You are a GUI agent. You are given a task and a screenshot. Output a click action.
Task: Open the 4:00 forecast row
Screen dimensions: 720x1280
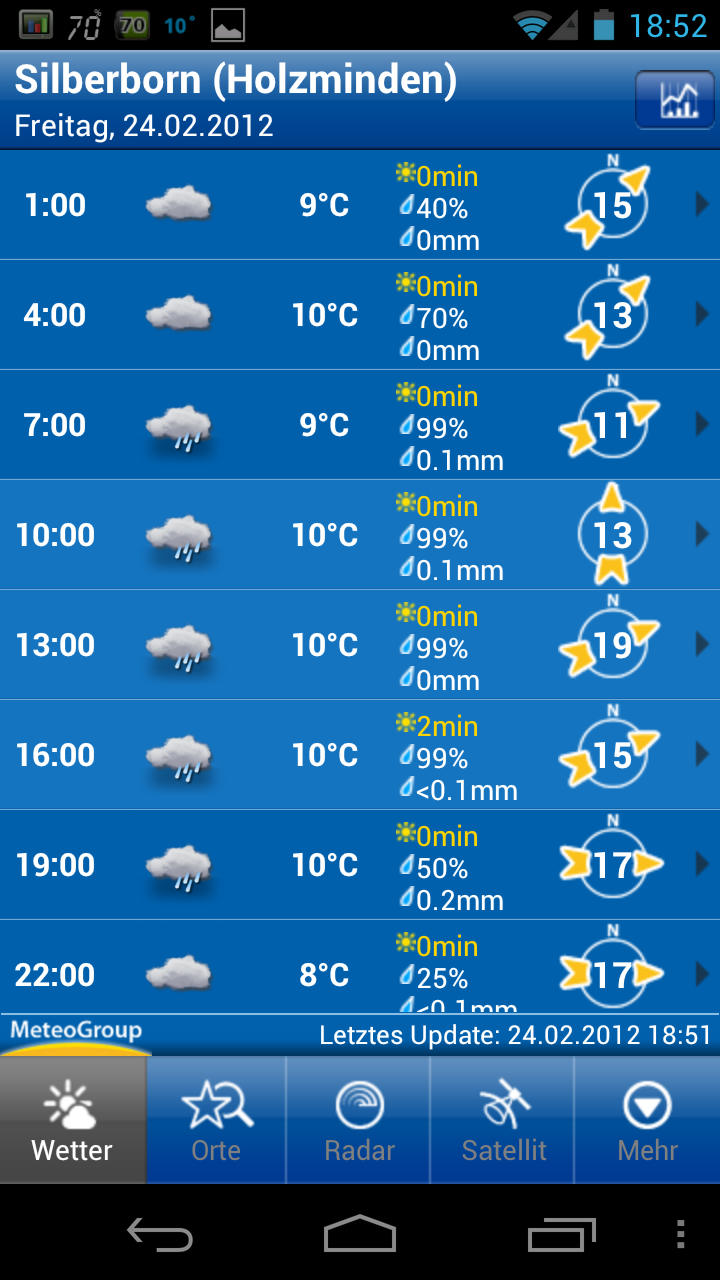coord(360,315)
